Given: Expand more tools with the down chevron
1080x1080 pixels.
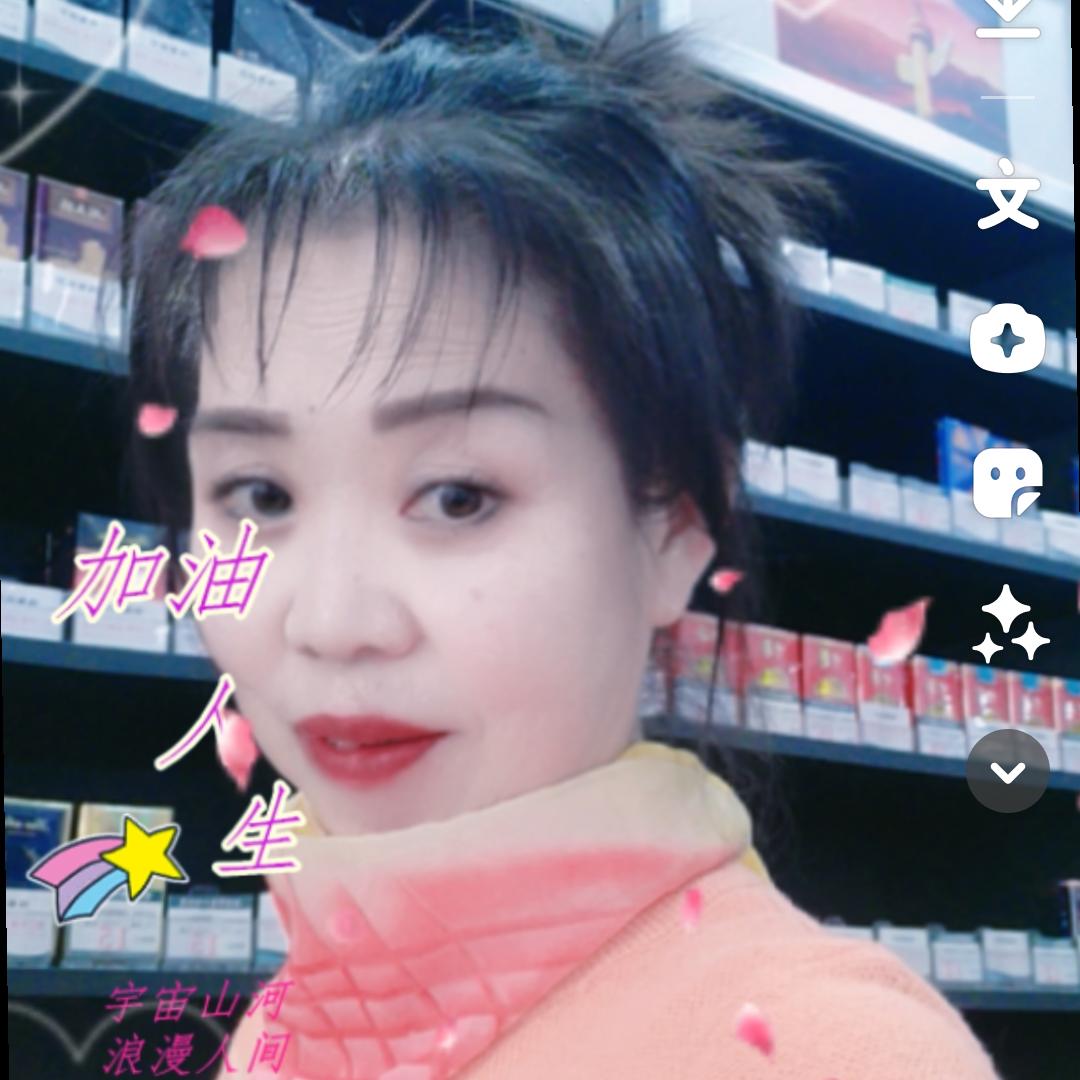Looking at the screenshot, I should 1008,771.
